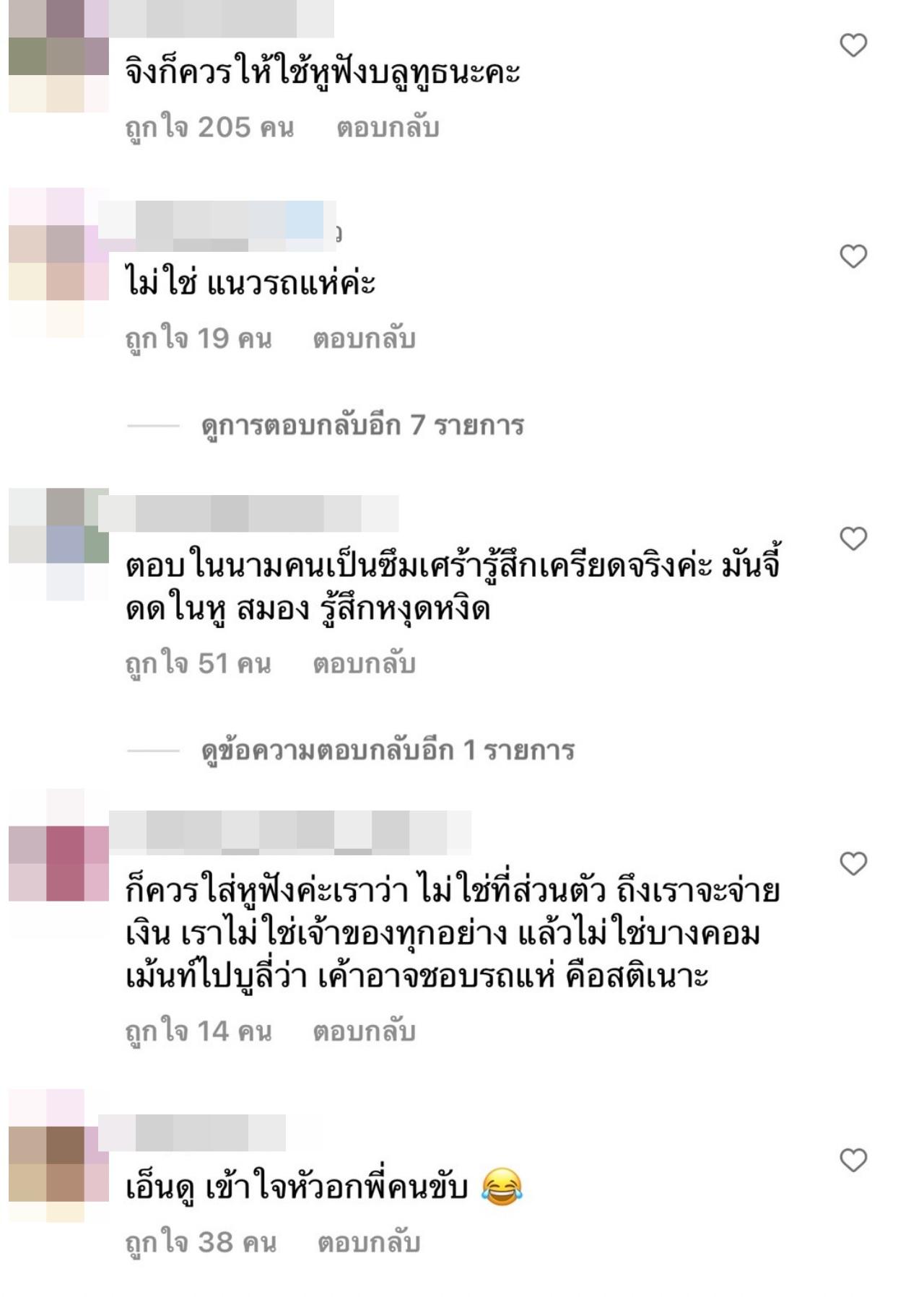Reply to the comment with 51 likes
Screen dimensions: 924x1297
pos(364,663)
